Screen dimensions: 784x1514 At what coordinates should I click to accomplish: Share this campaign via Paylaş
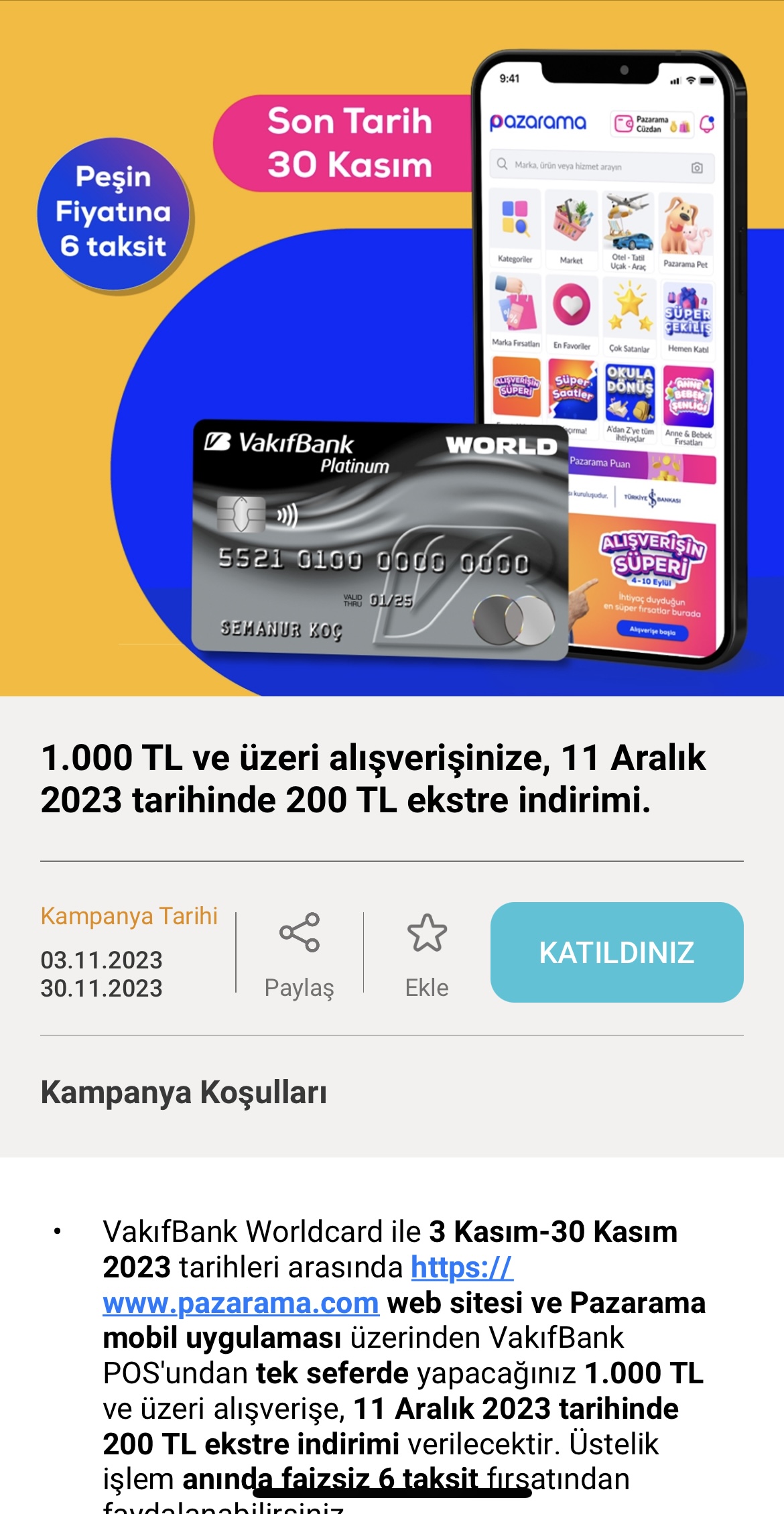(299, 953)
